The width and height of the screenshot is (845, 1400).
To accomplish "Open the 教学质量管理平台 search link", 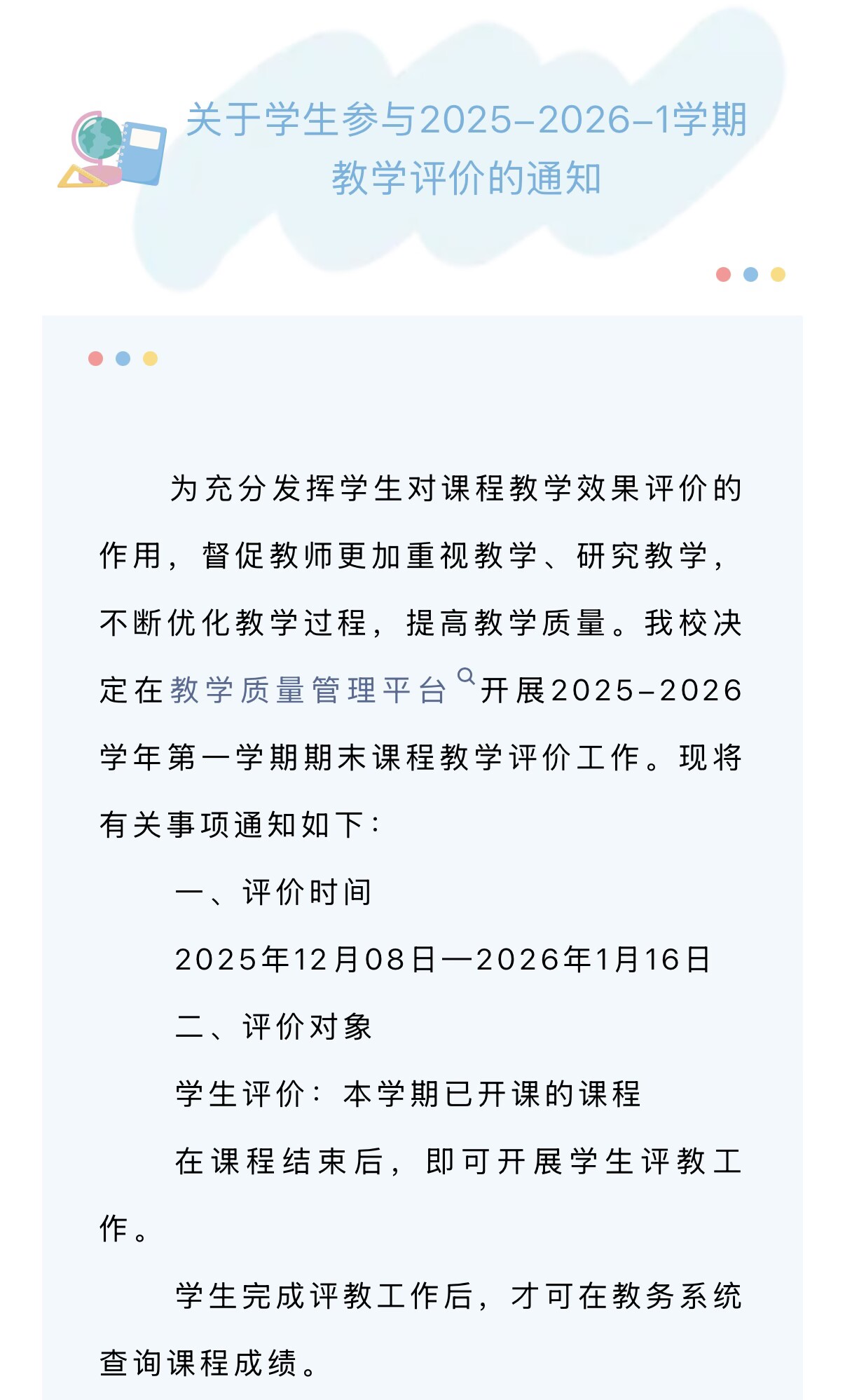I will tap(308, 691).
